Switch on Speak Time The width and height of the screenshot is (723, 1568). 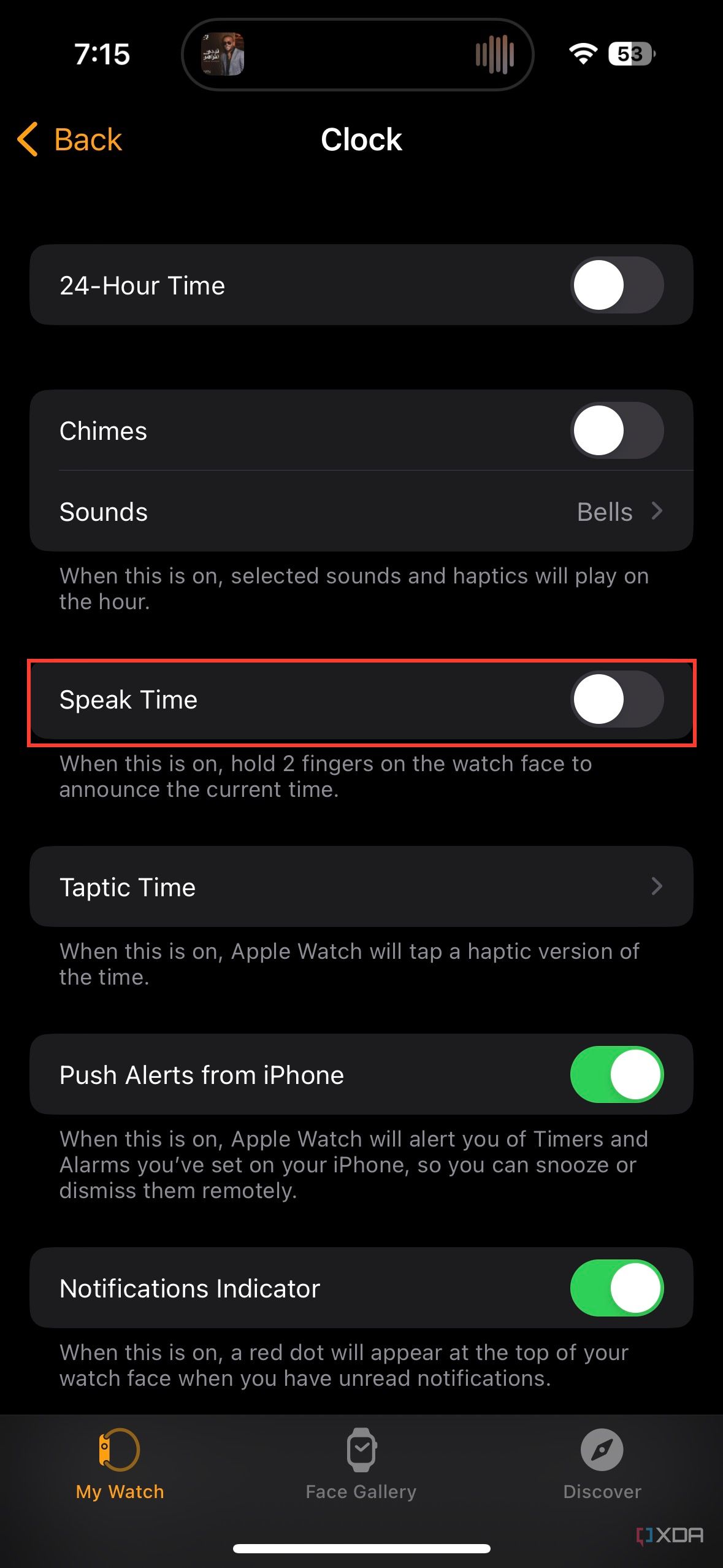[616, 699]
